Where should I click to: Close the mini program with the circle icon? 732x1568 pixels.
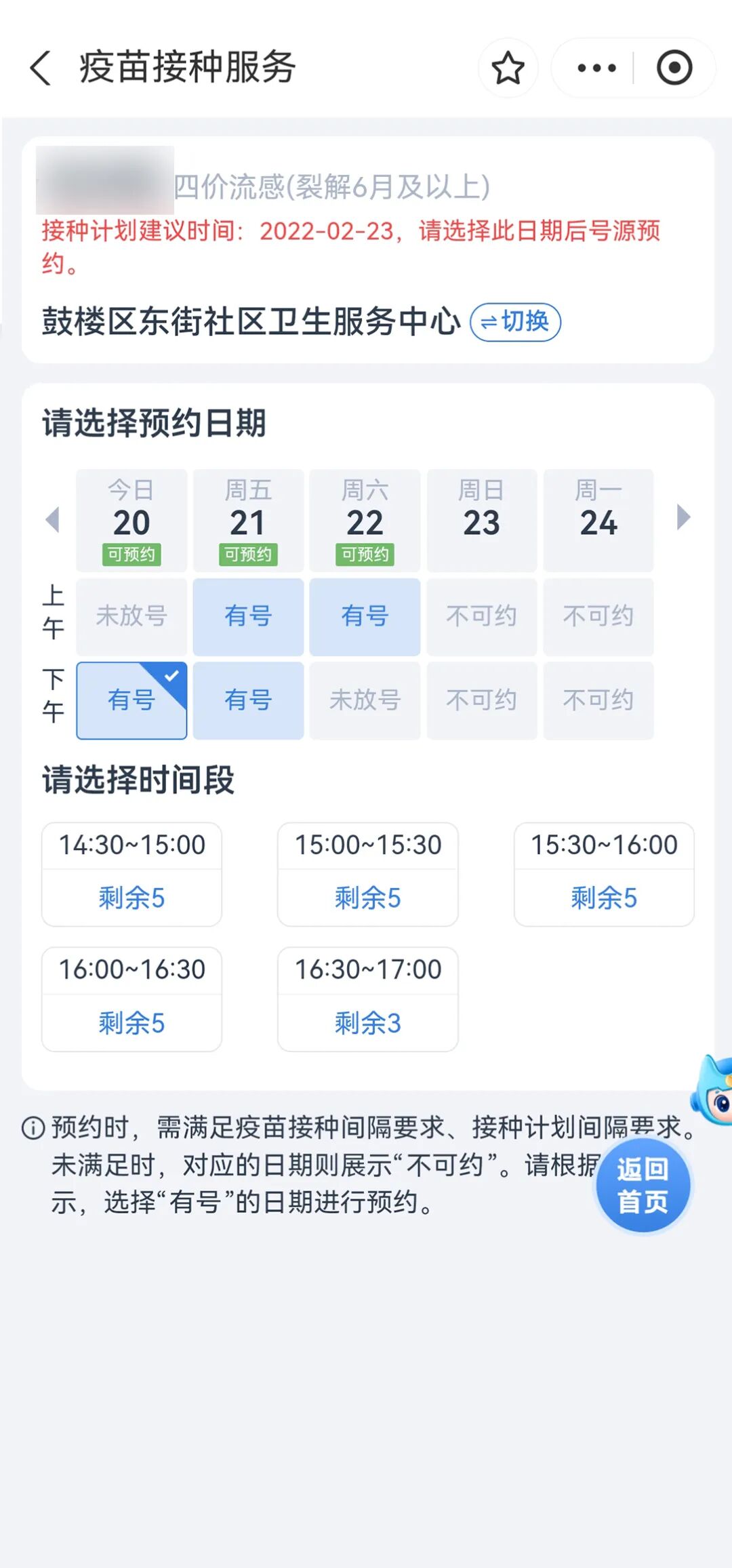[674, 68]
